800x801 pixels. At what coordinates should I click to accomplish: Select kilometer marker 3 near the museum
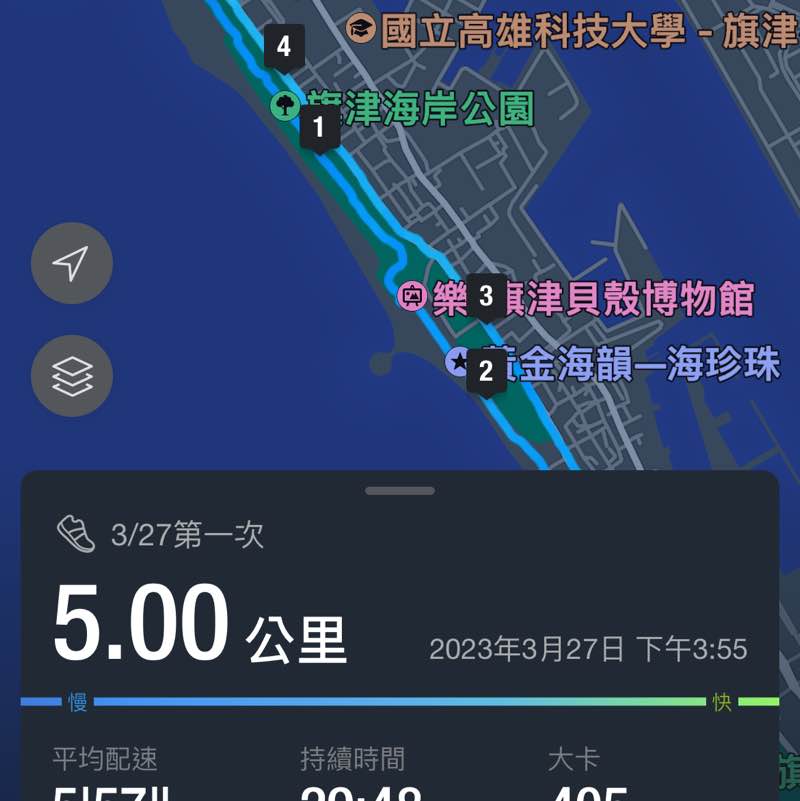(484, 296)
